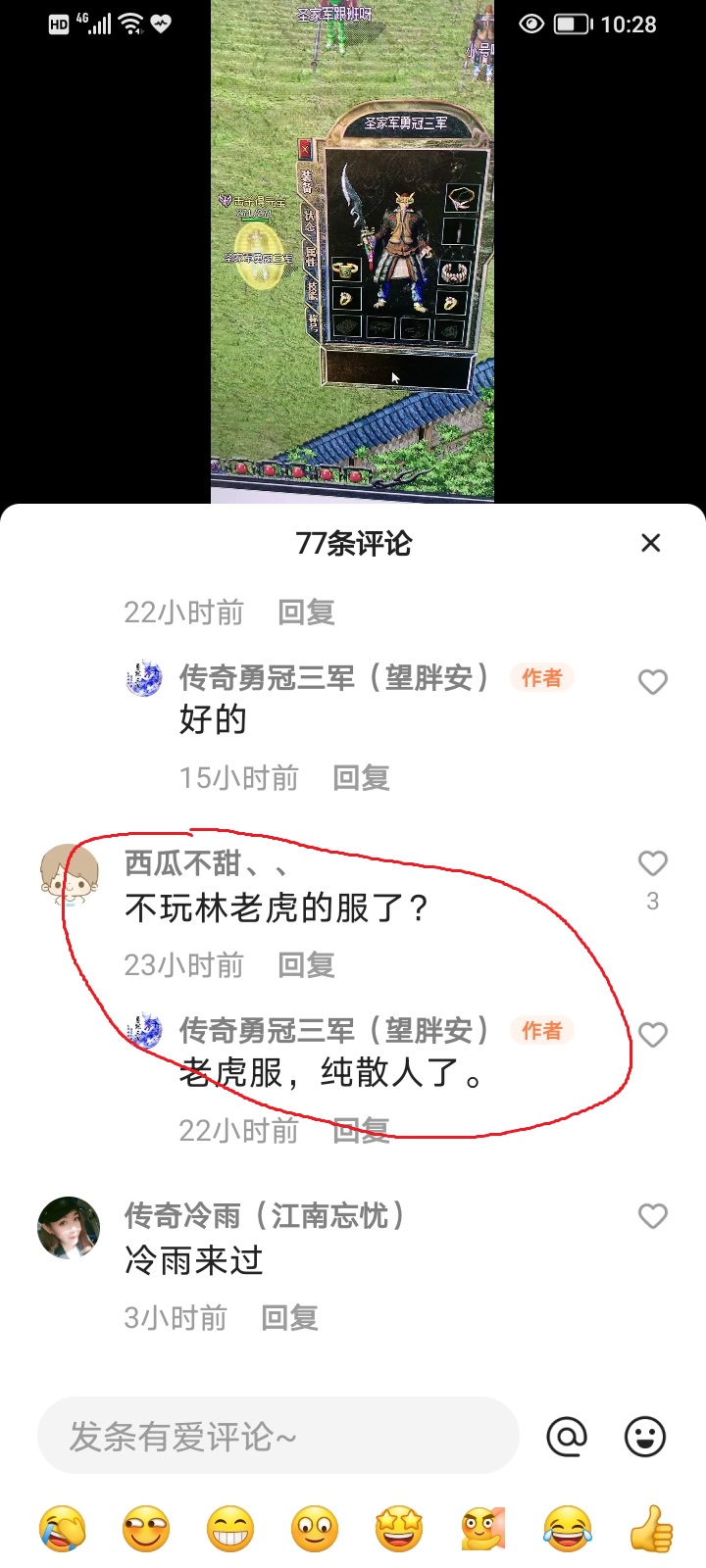706x1568 pixels.
Task: Insert the grinning teeth emoji
Action: coord(230,1529)
